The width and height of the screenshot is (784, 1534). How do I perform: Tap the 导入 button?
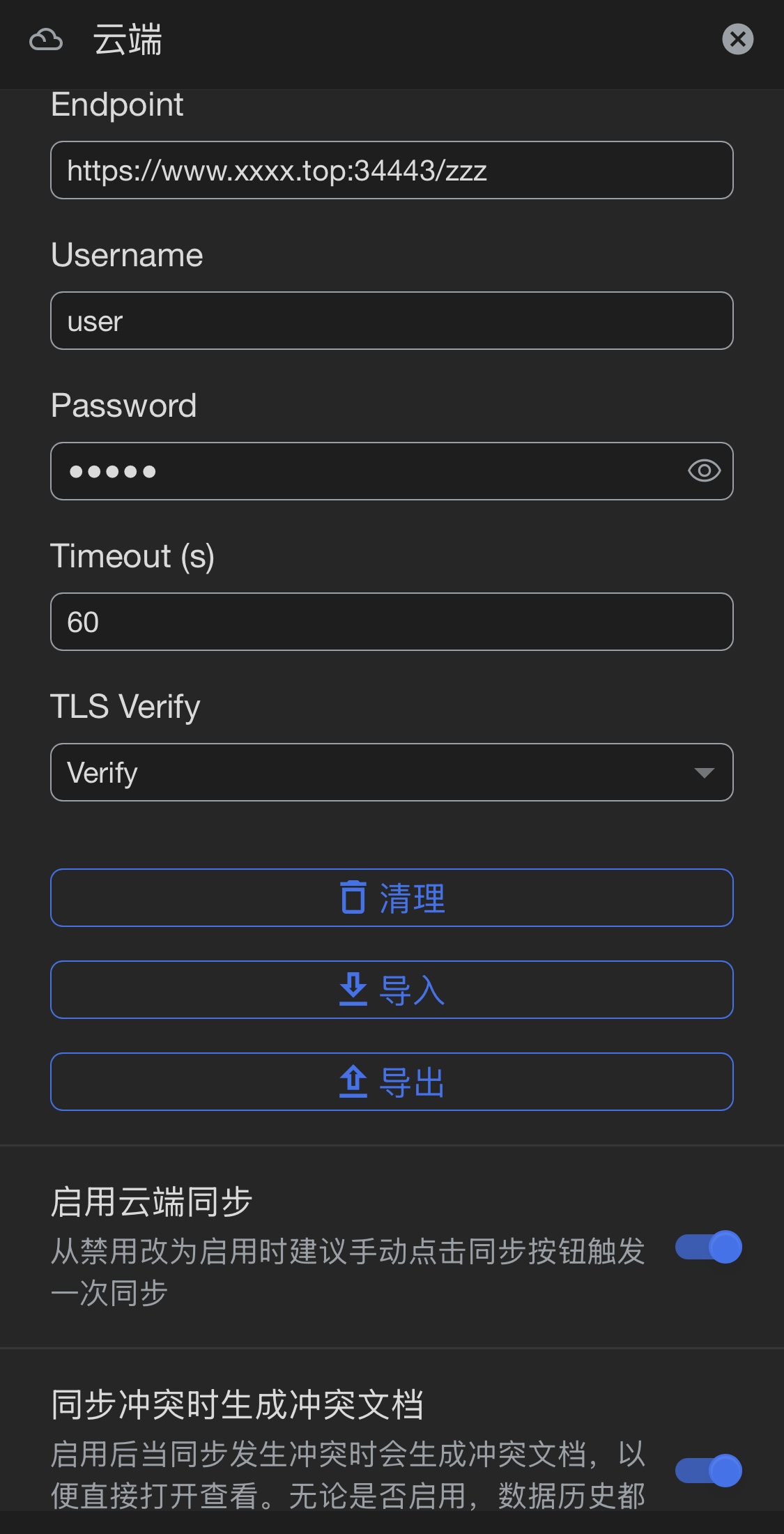coord(391,990)
